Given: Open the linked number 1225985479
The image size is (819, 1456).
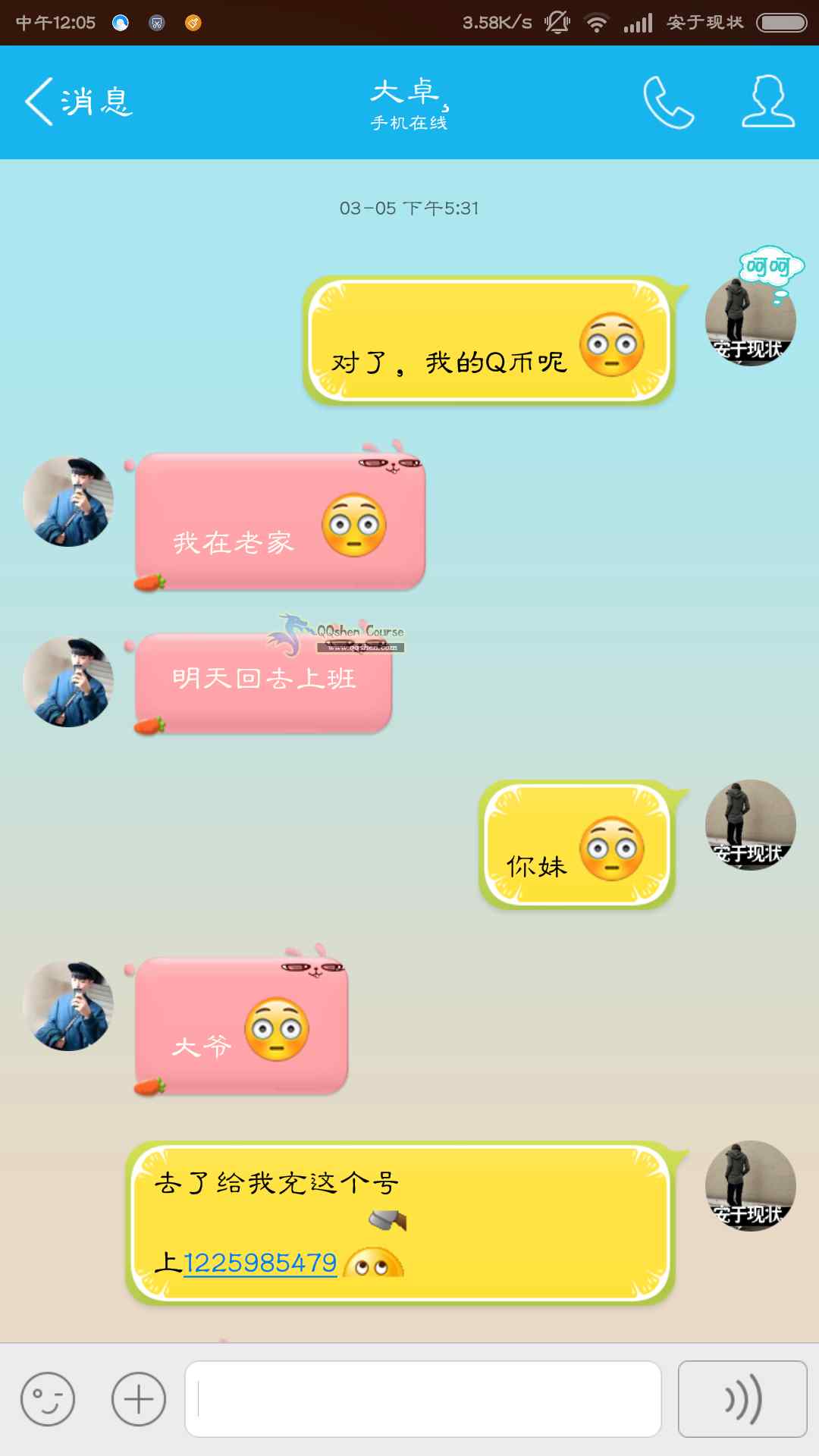Looking at the screenshot, I should 260,1263.
